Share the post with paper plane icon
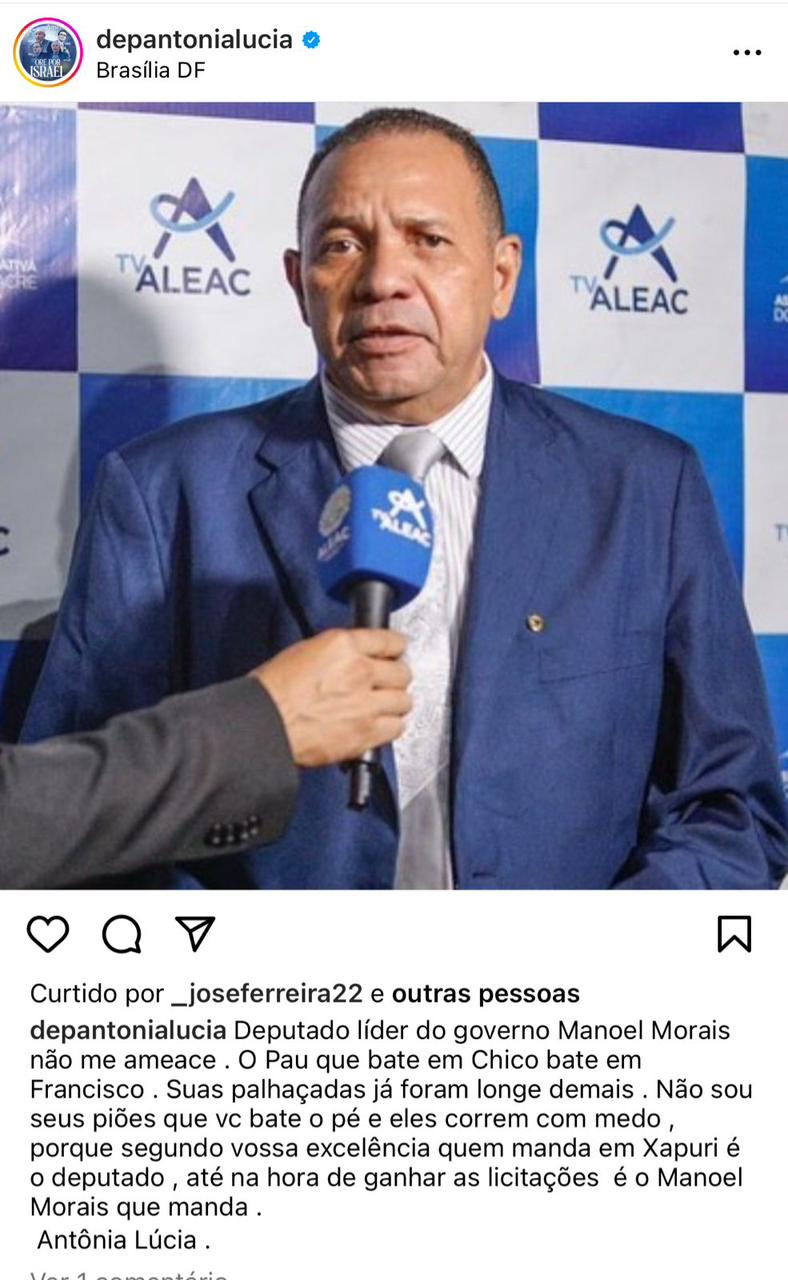 (x=195, y=933)
